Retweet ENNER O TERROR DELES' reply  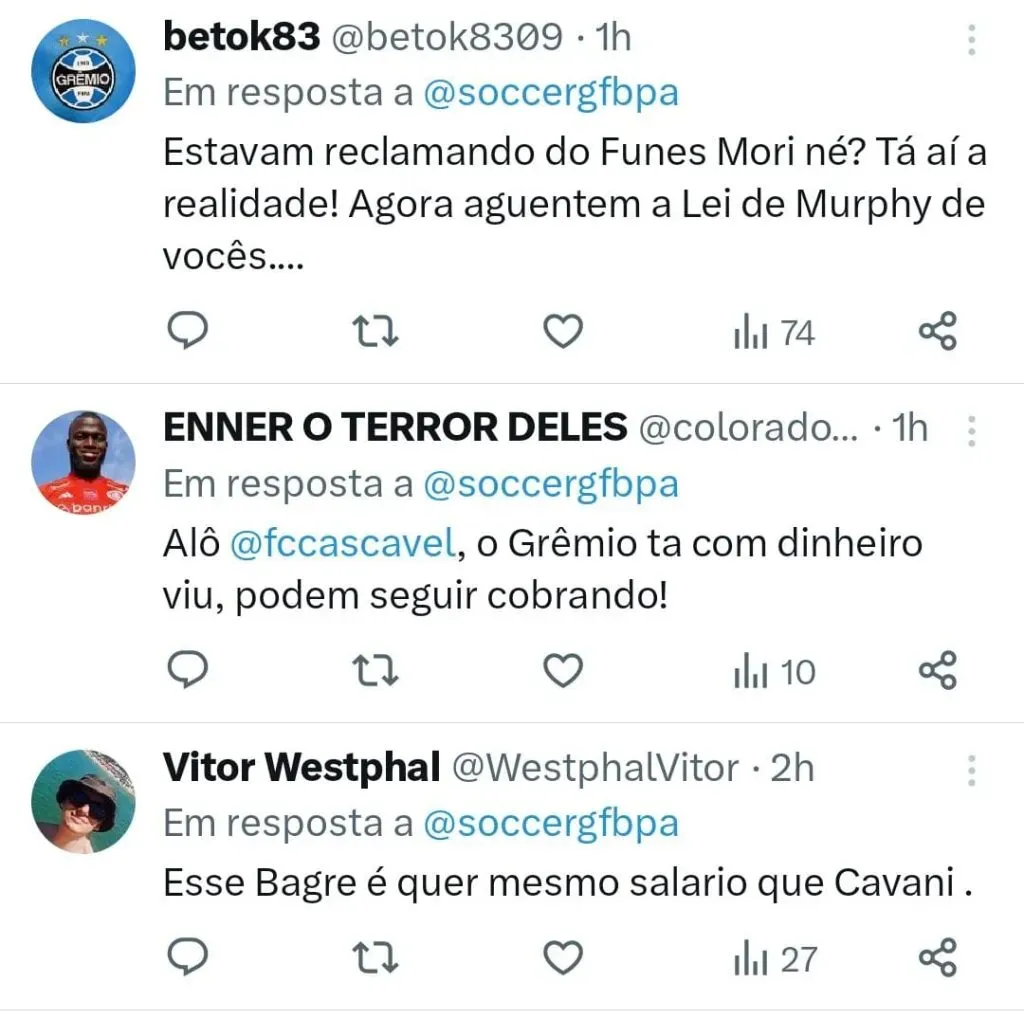point(378,670)
